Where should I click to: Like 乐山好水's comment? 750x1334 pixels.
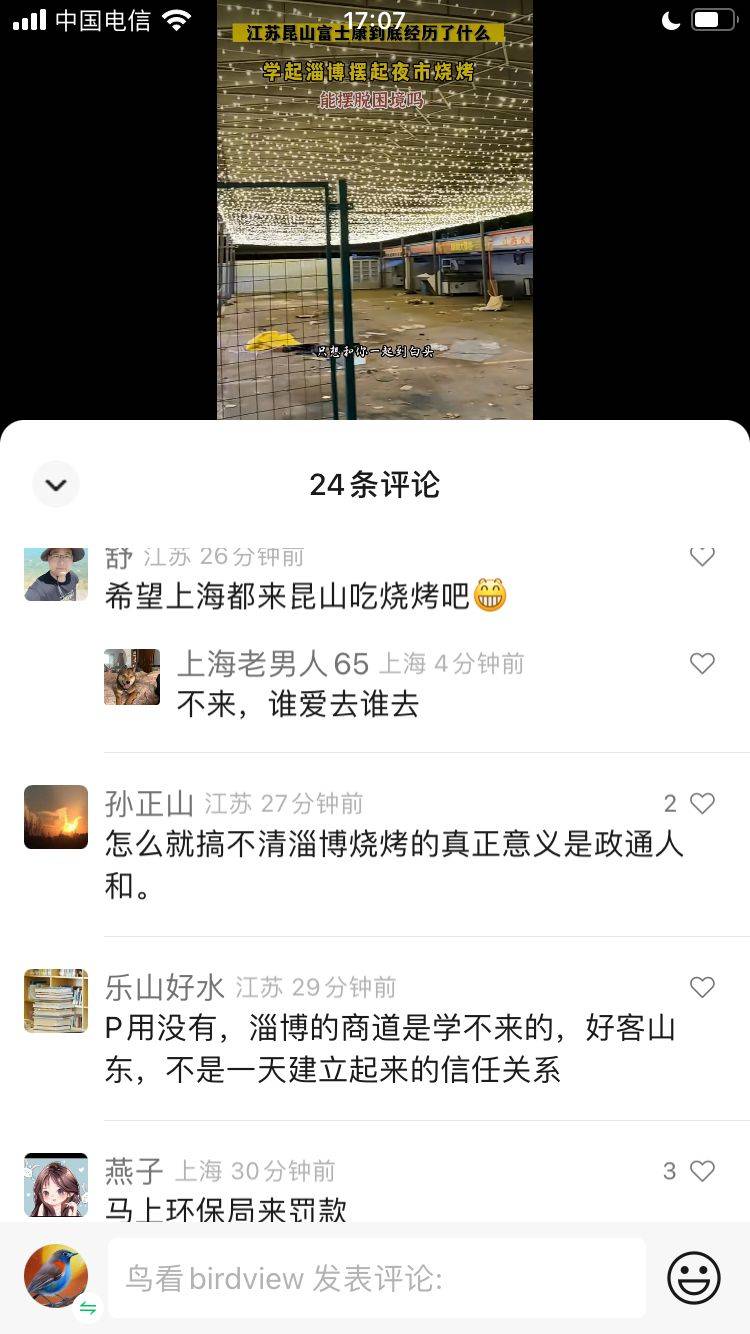coord(703,987)
